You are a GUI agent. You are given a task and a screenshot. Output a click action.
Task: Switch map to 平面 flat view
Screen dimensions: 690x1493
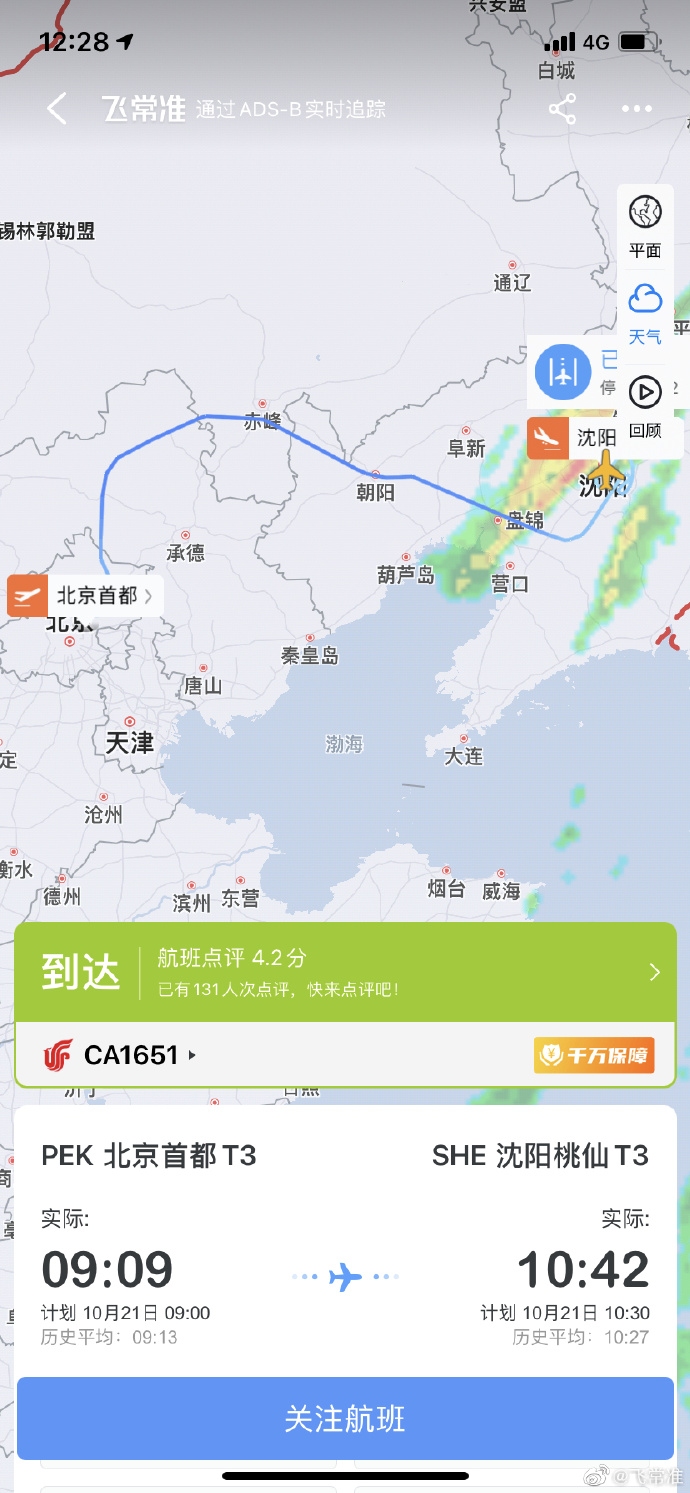point(645,226)
